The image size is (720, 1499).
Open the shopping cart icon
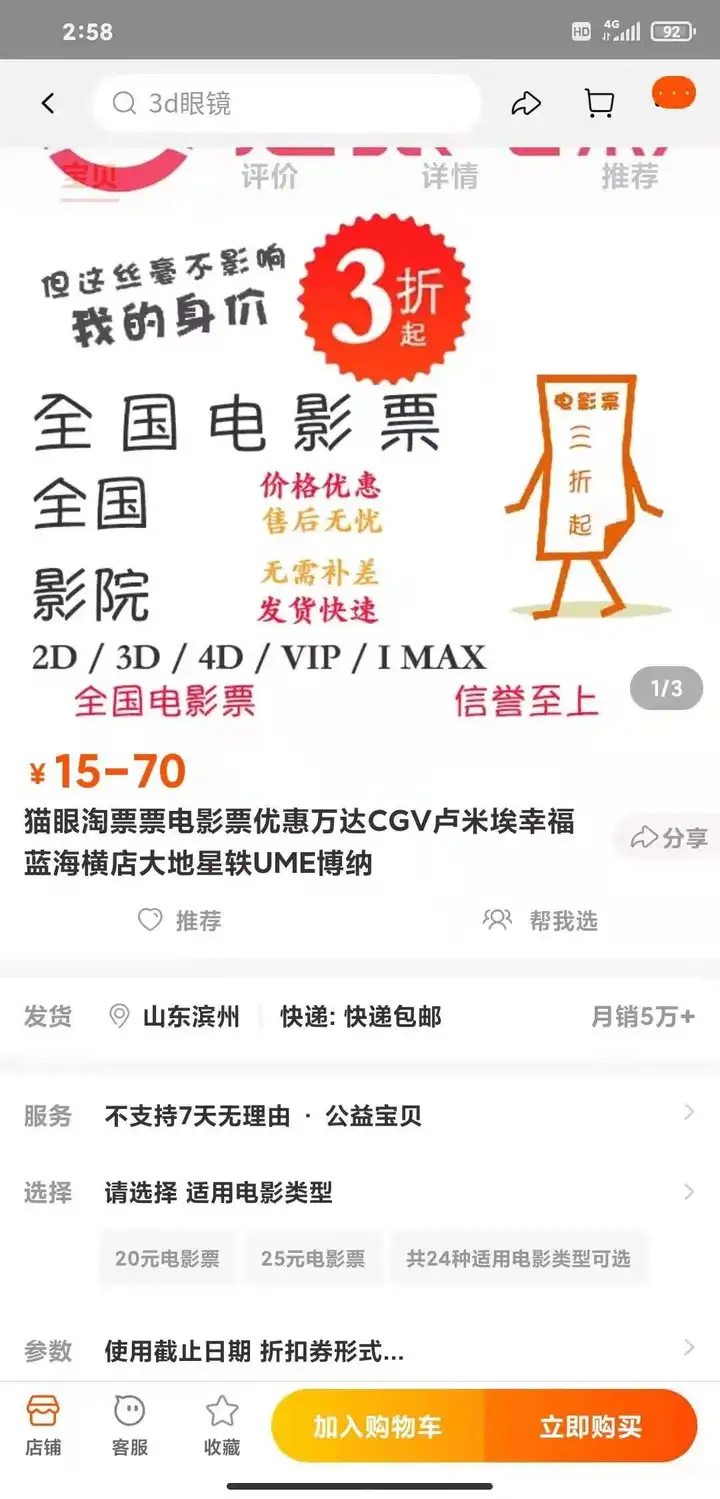coord(599,104)
